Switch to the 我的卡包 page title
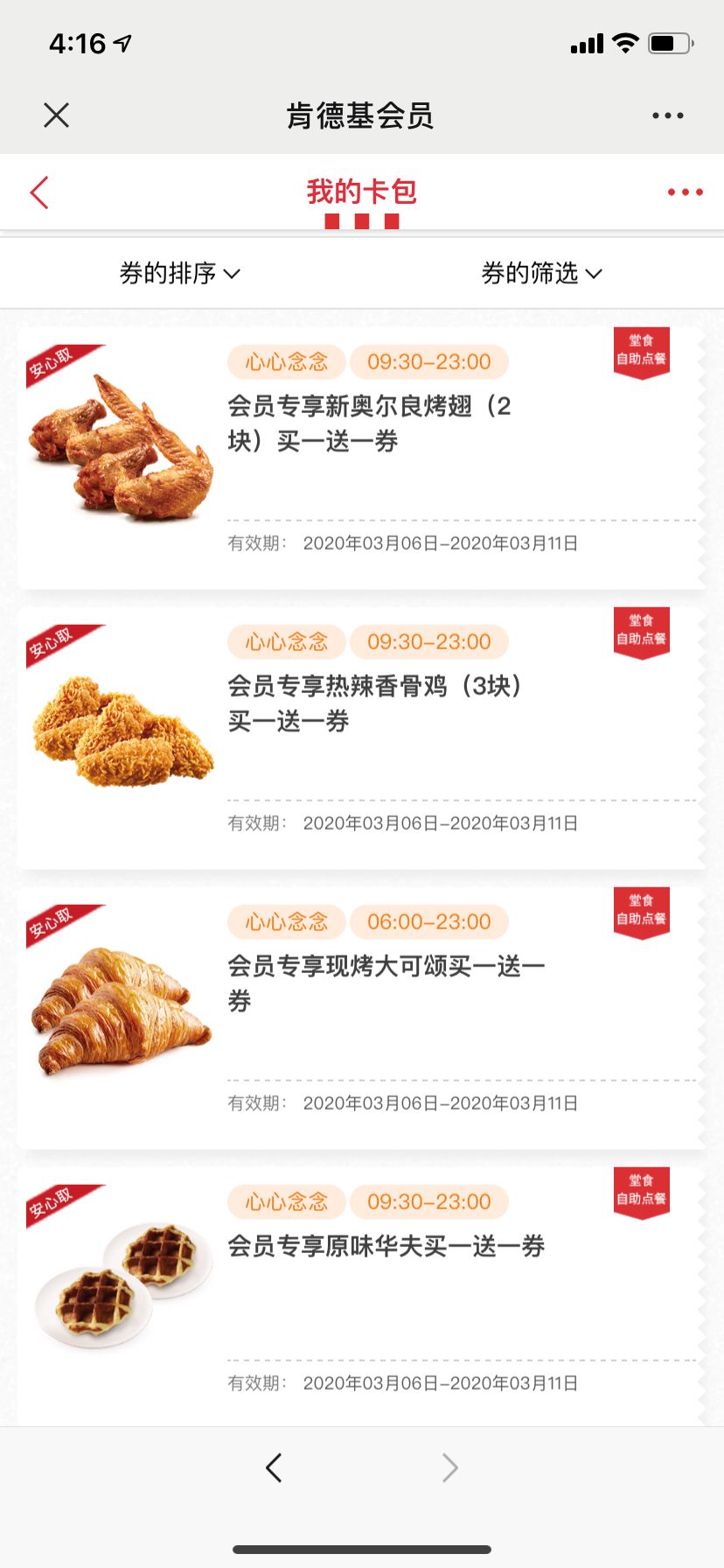This screenshot has height=1568, width=724. click(x=362, y=192)
